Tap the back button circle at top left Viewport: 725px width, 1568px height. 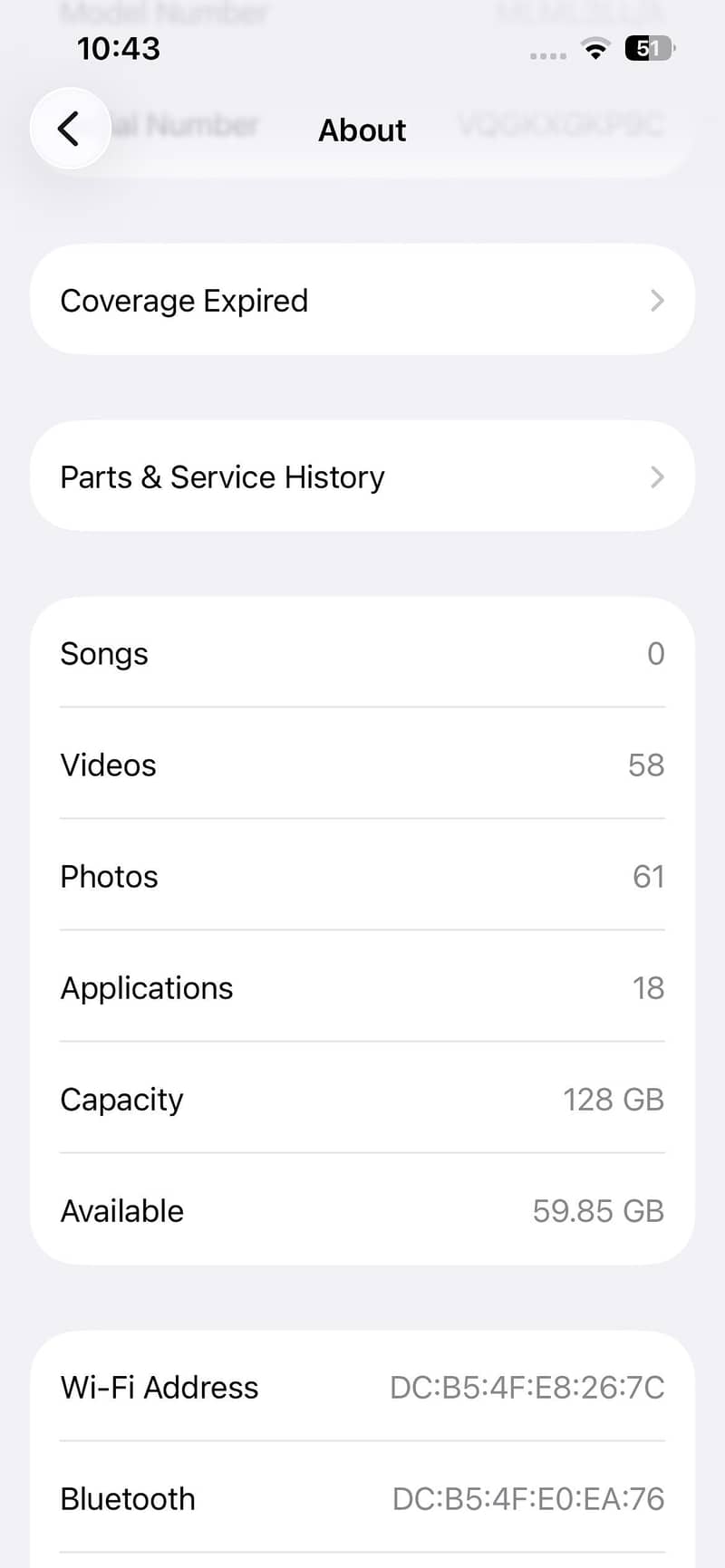pos(71,127)
